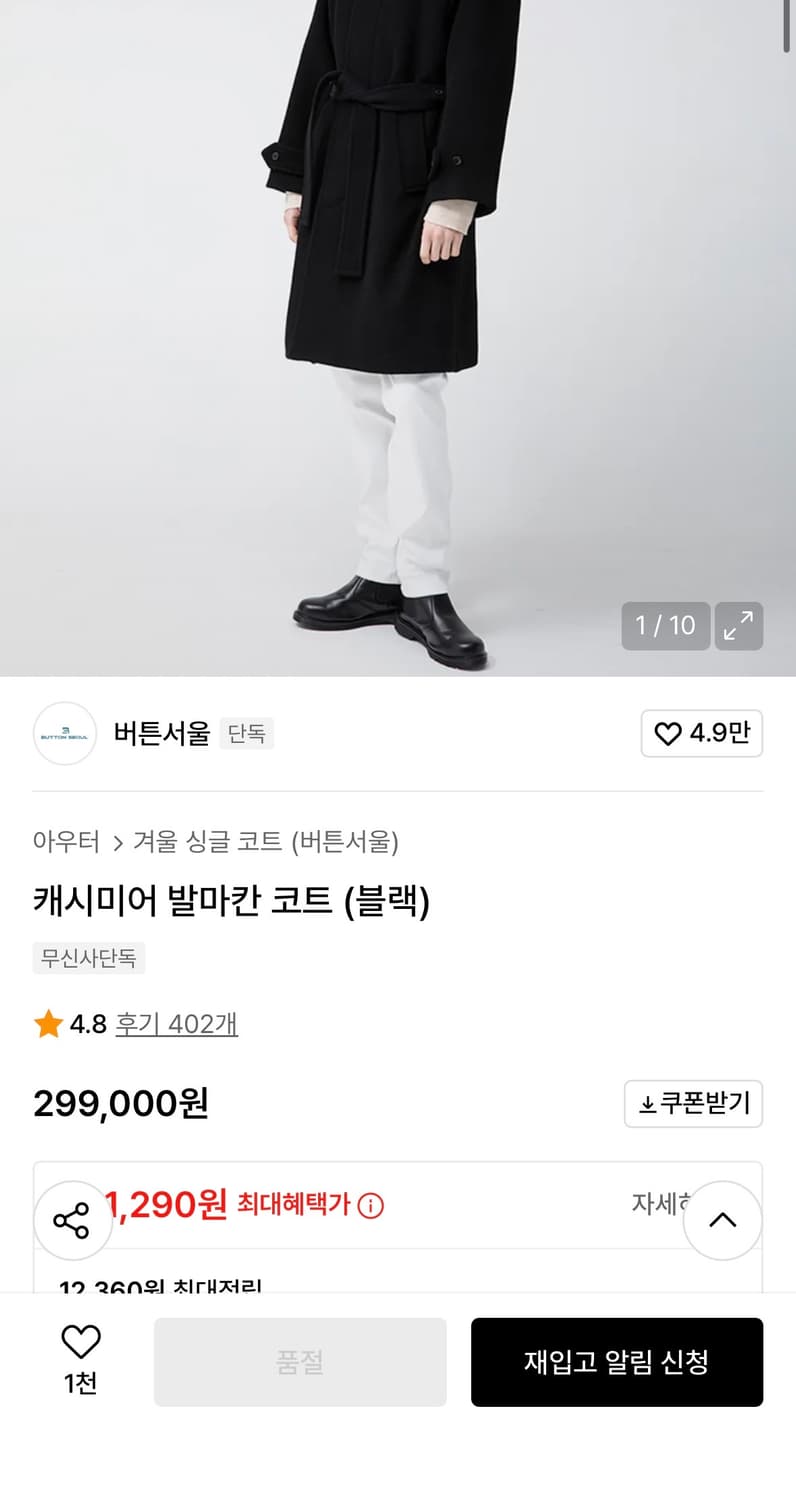Click the 품절 sold-out button
Screen dimensions: 796x1500
coord(300,1362)
